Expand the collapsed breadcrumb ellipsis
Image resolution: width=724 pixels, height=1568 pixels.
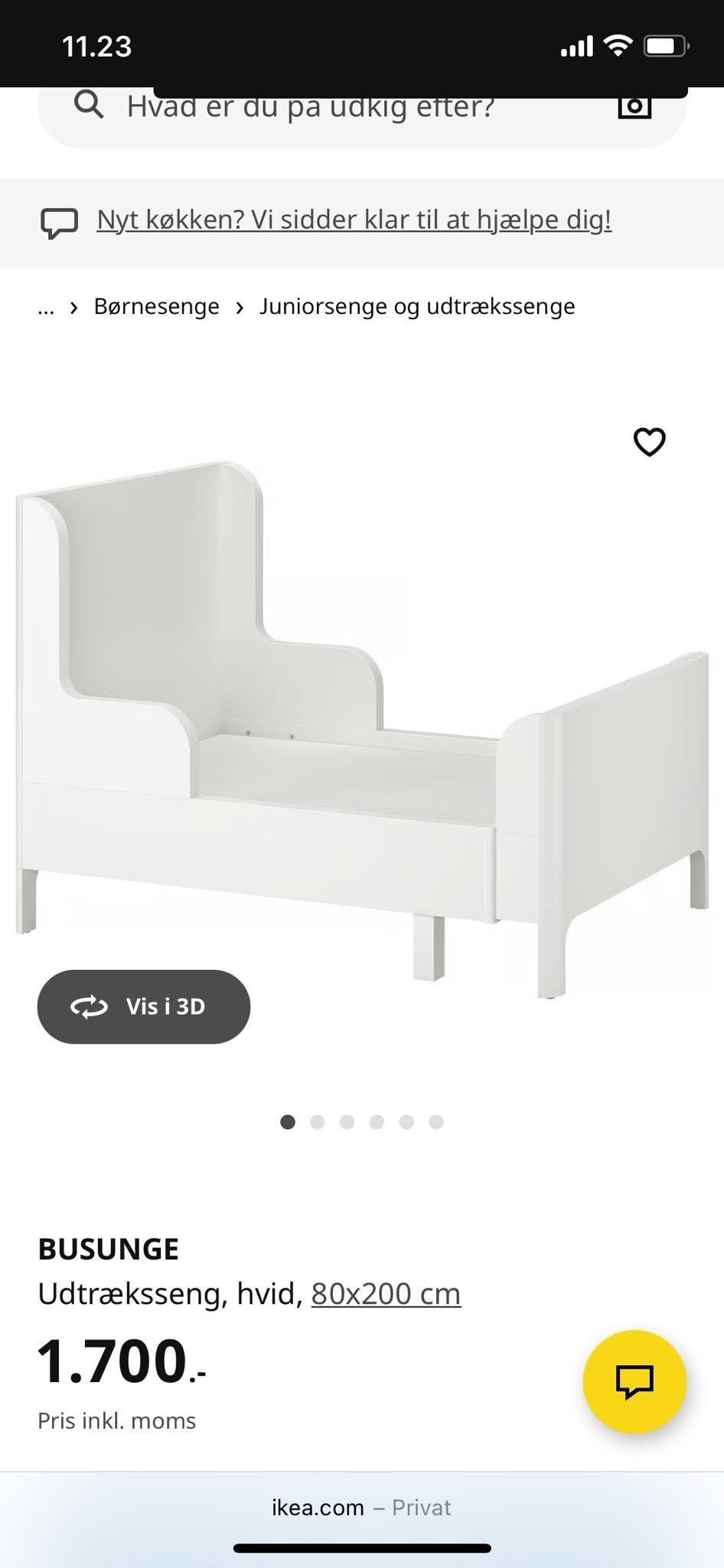pyautogui.click(x=46, y=308)
